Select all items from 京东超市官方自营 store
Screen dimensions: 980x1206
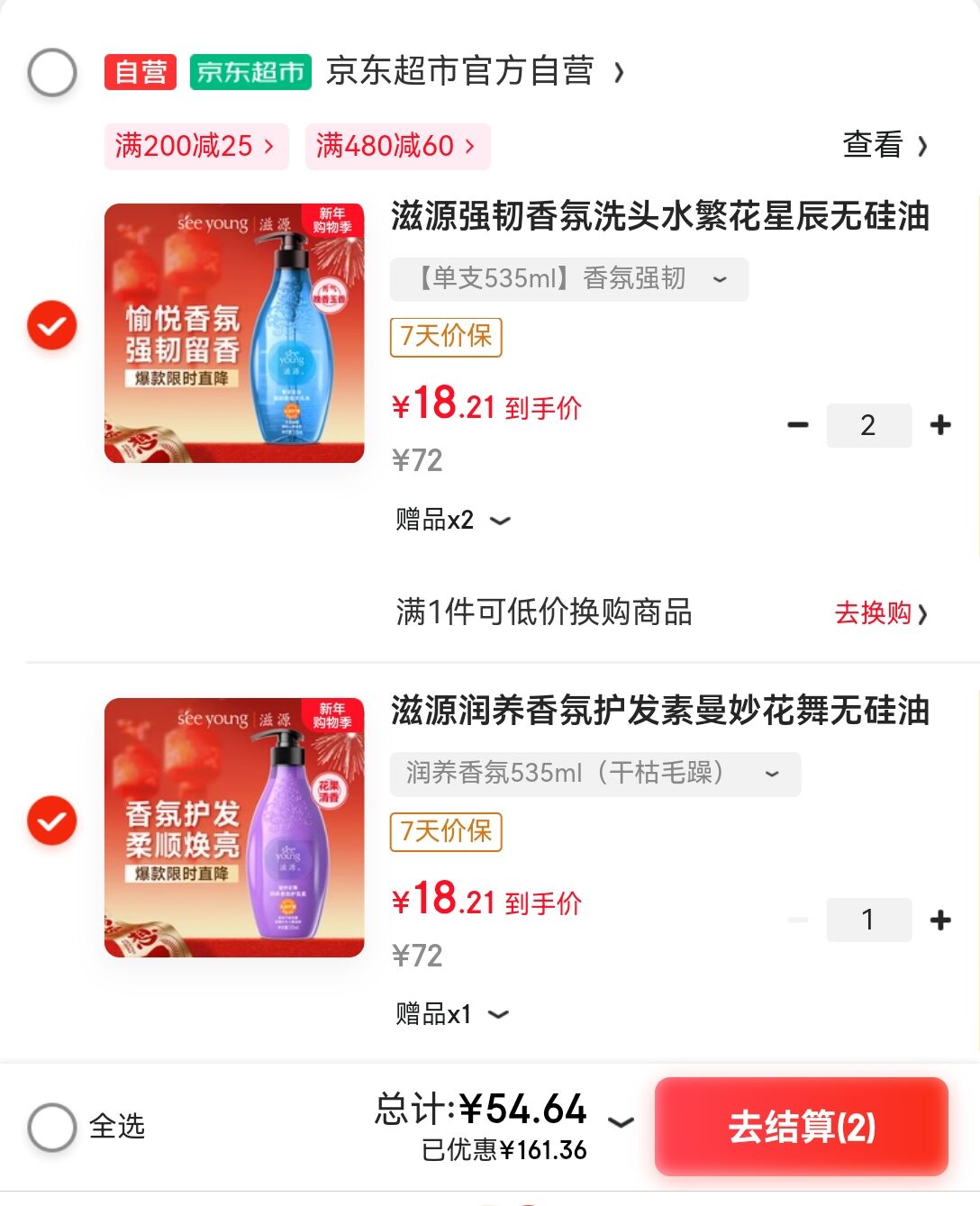point(52,72)
